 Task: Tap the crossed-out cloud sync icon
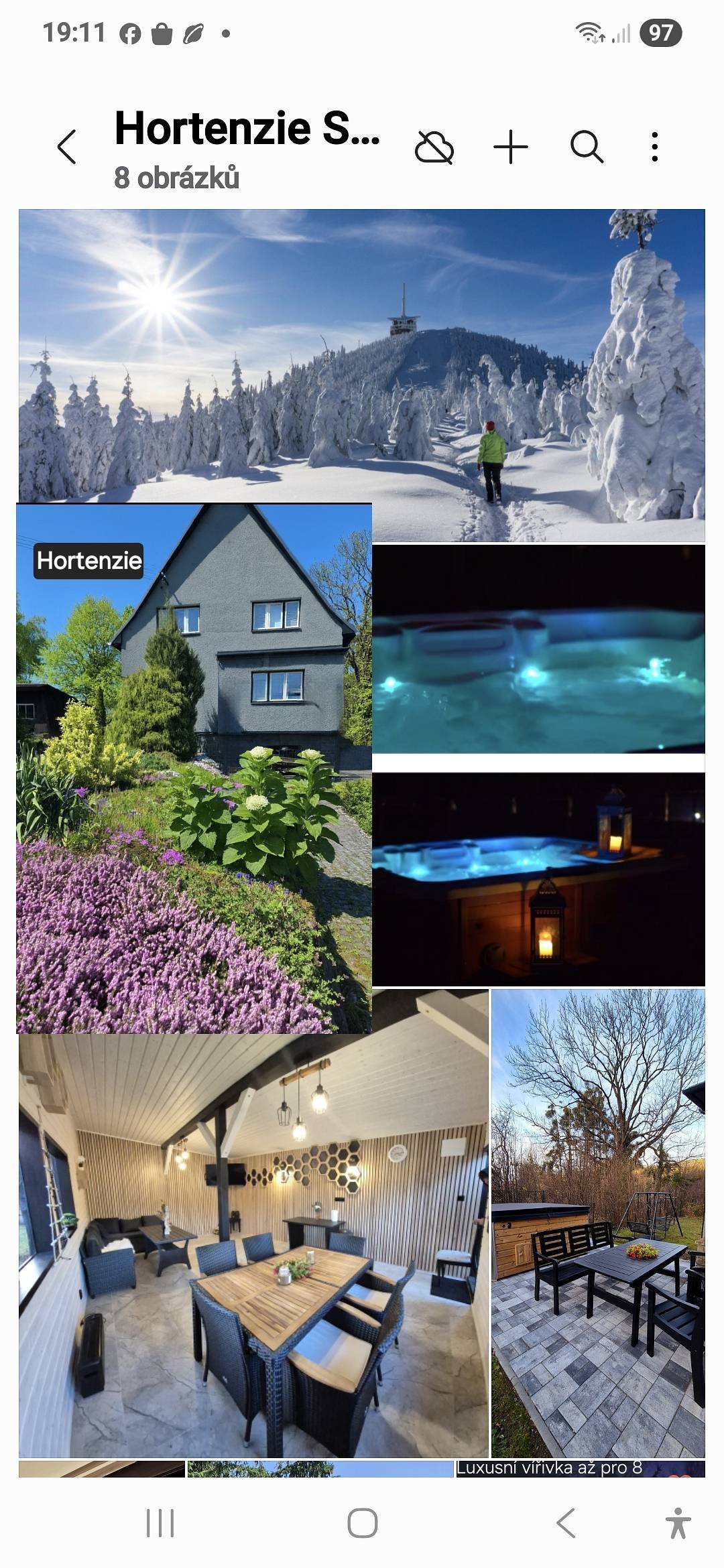[x=434, y=147]
